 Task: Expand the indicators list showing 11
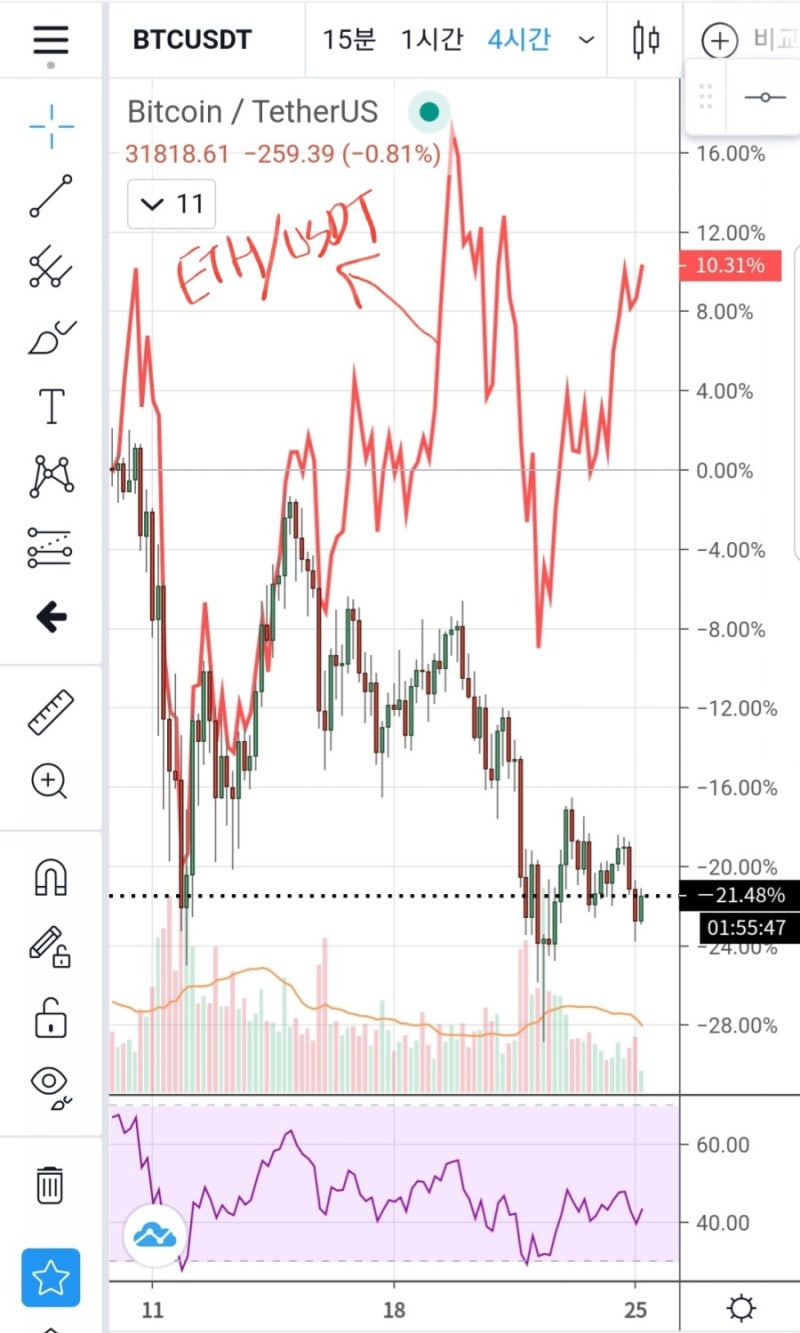click(171, 204)
